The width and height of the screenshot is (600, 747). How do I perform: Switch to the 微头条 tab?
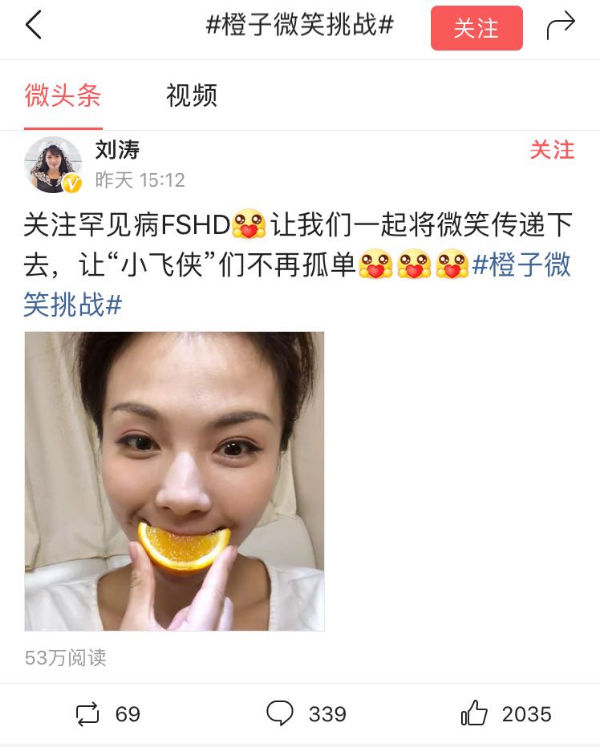[x=62, y=96]
